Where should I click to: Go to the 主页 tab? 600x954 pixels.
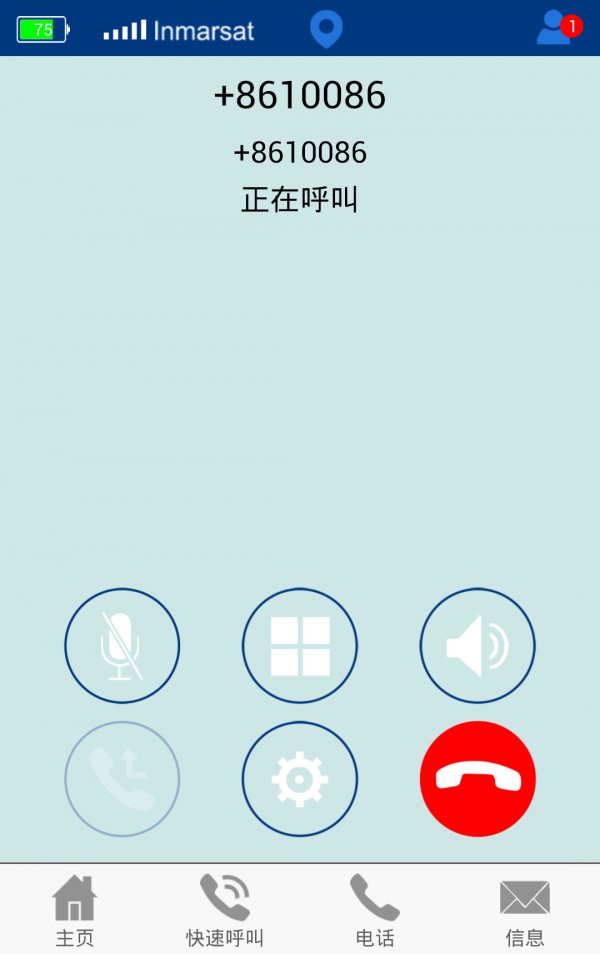(x=75, y=910)
